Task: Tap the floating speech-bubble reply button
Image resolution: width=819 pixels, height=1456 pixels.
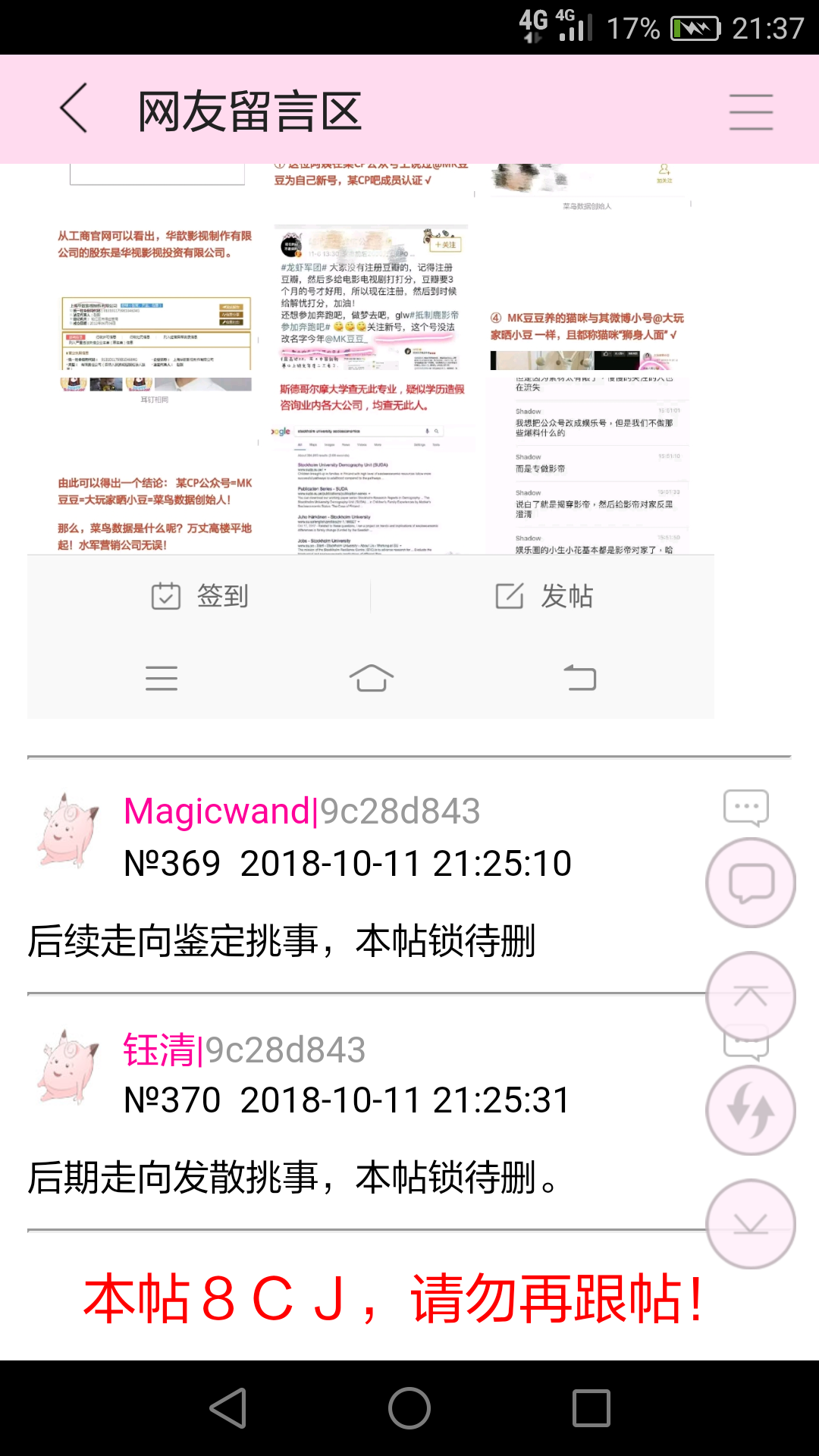Action: coord(751,883)
